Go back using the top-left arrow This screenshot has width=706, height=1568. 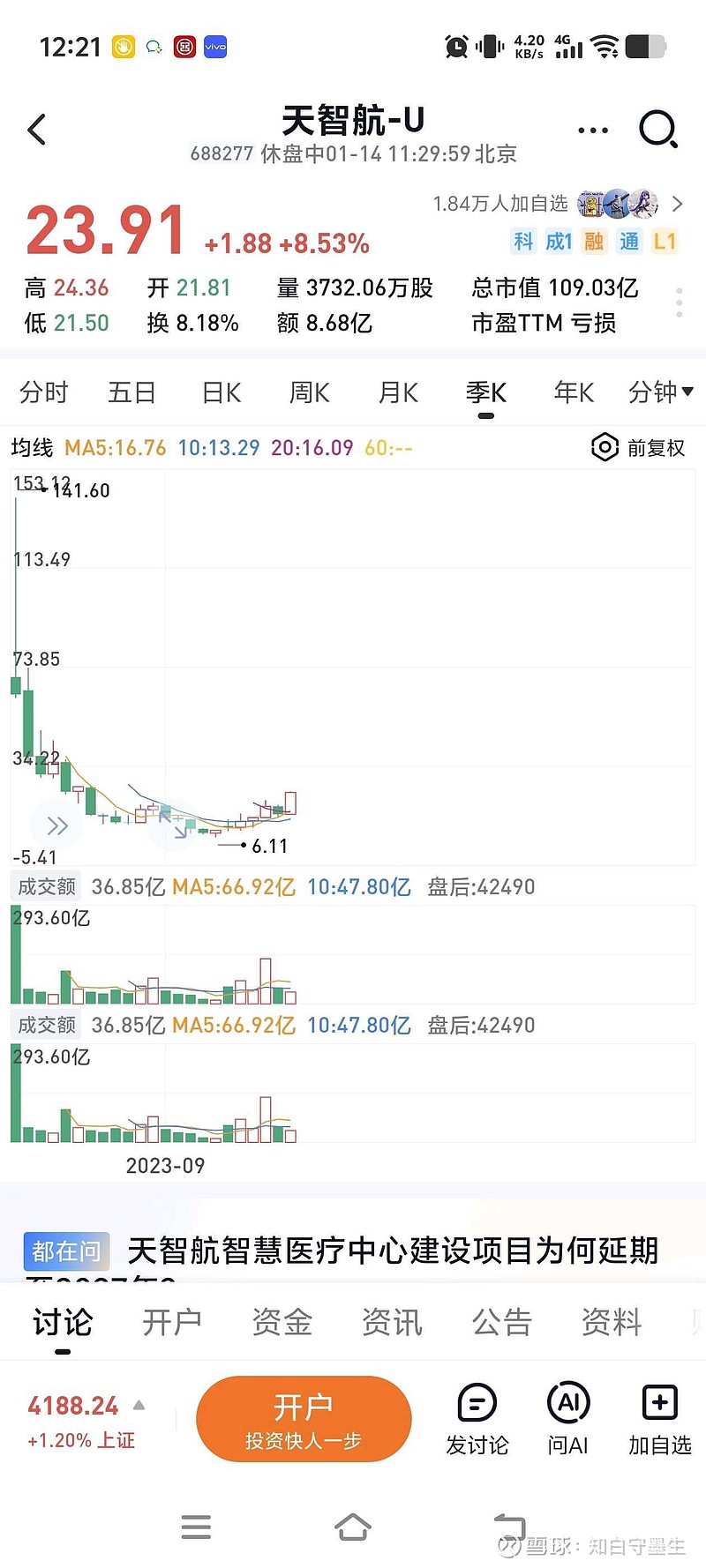coord(37,131)
